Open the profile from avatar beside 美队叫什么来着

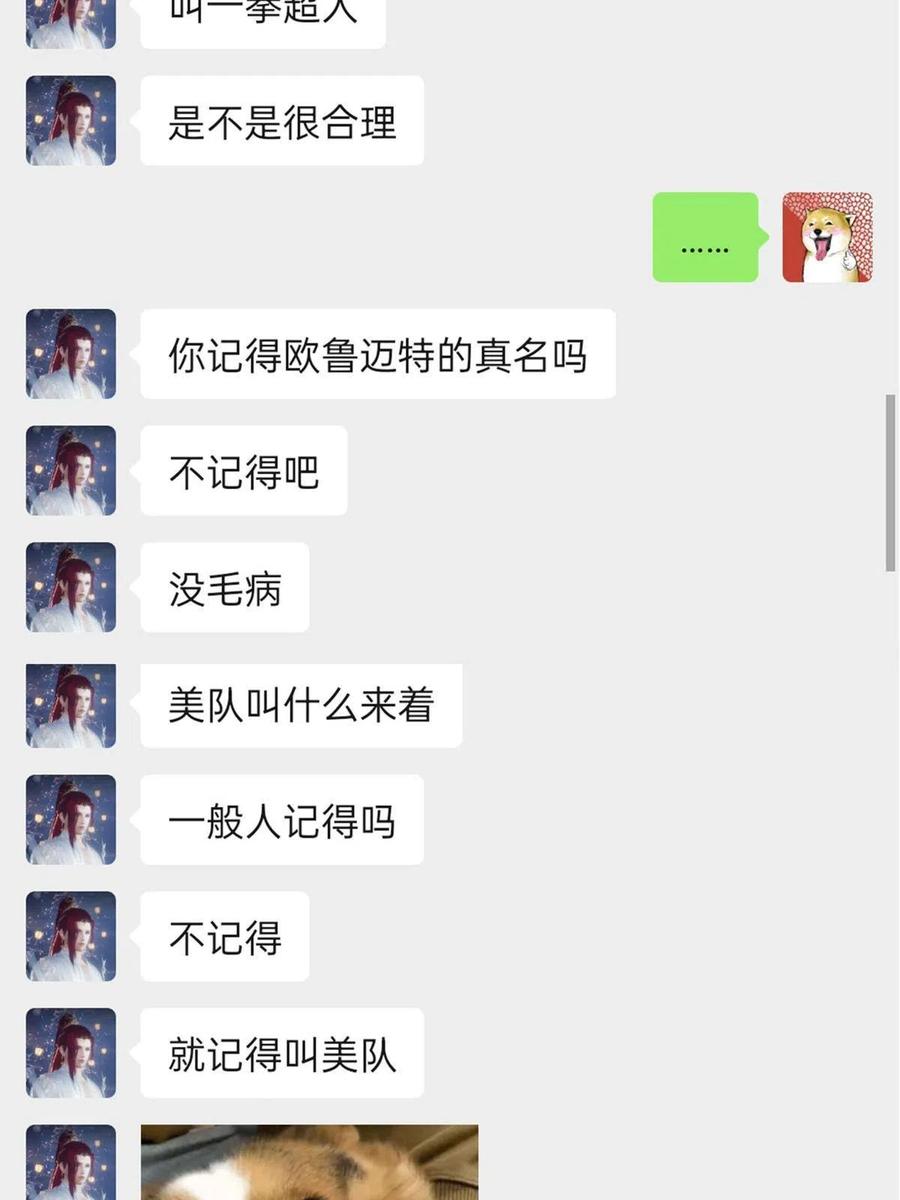(71, 704)
